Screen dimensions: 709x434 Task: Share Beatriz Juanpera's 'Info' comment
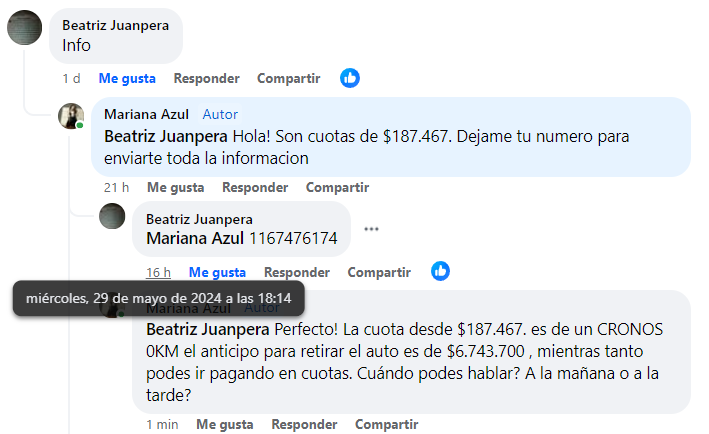288,78
